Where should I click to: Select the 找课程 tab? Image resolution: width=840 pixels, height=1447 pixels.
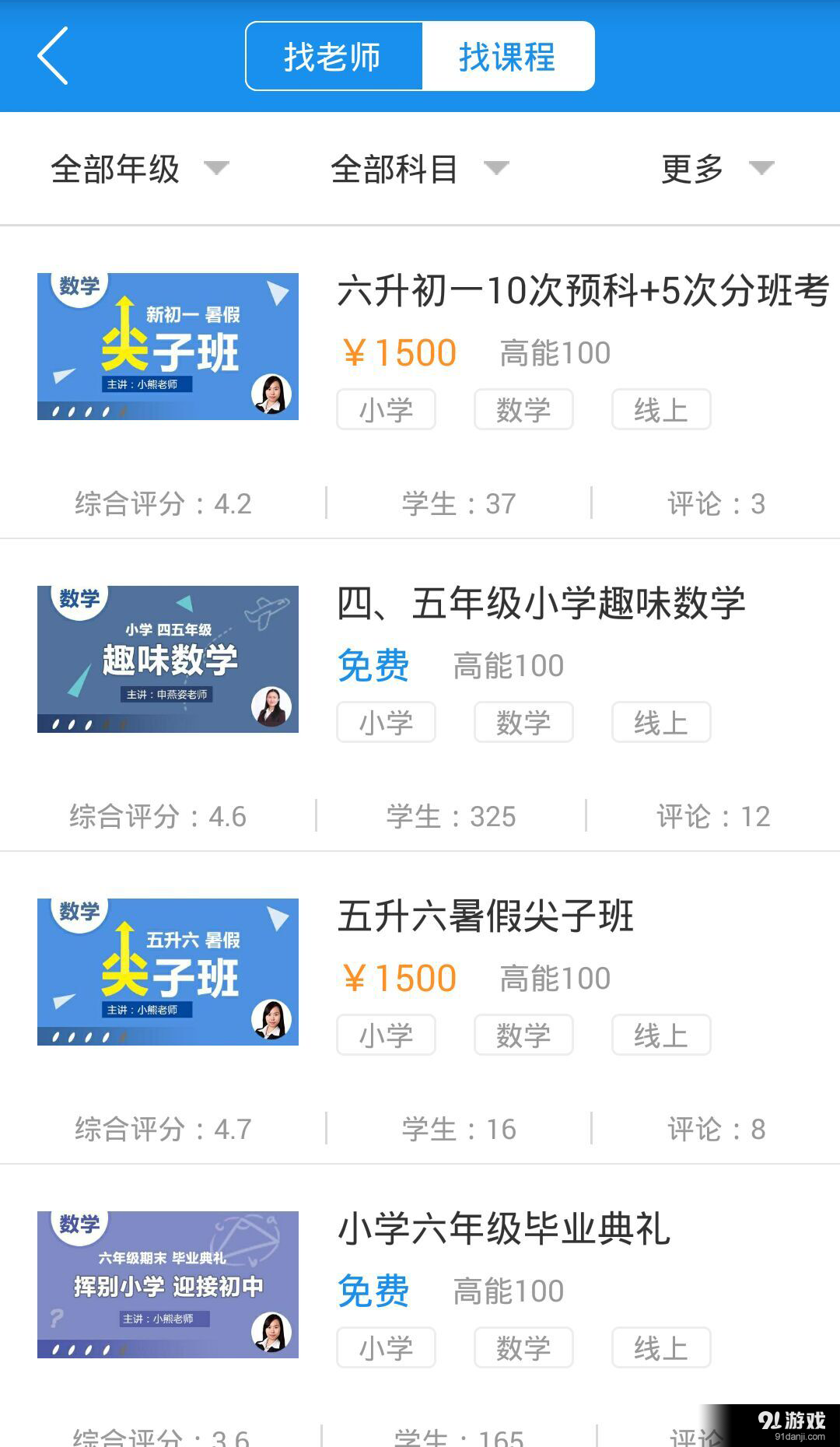tap(506, 55)
